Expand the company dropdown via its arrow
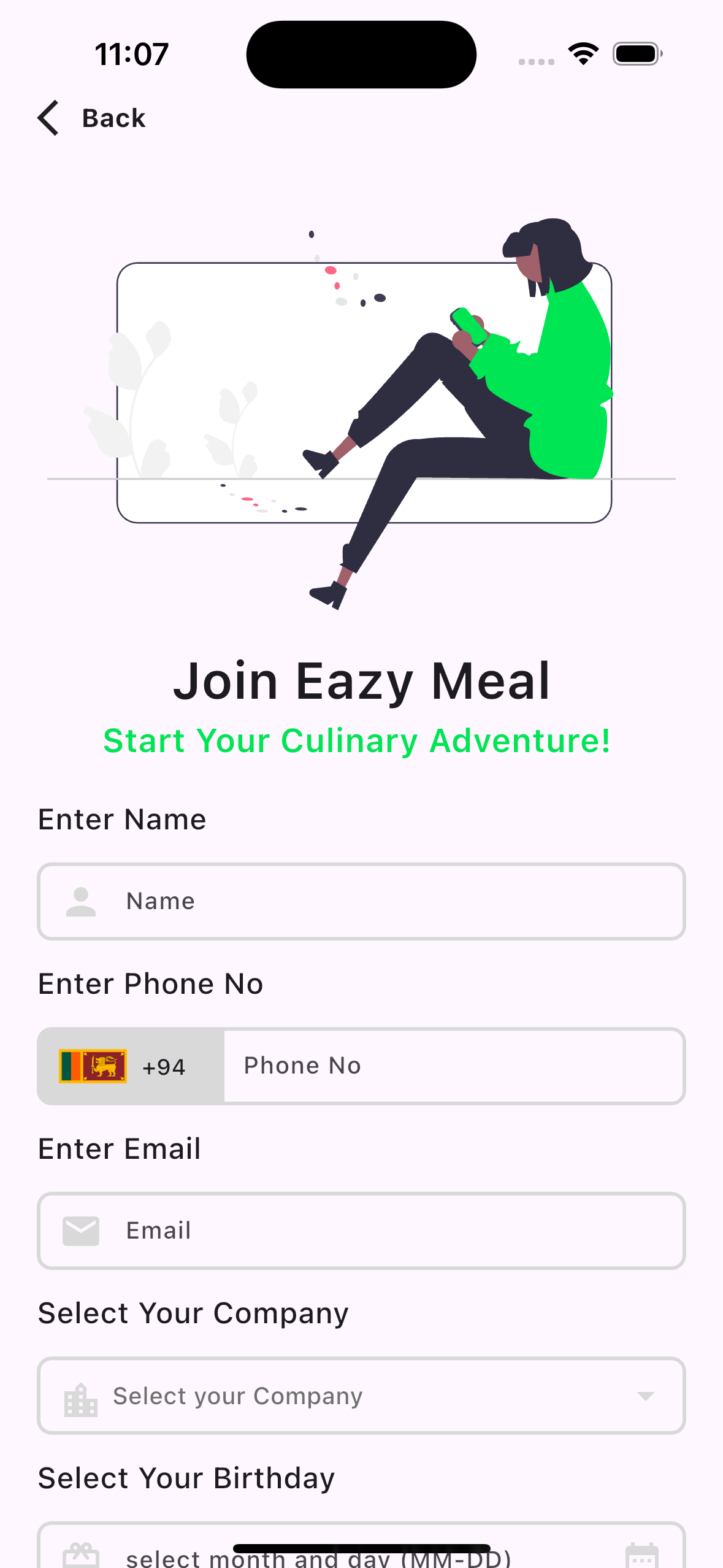 click(645, 1397)
